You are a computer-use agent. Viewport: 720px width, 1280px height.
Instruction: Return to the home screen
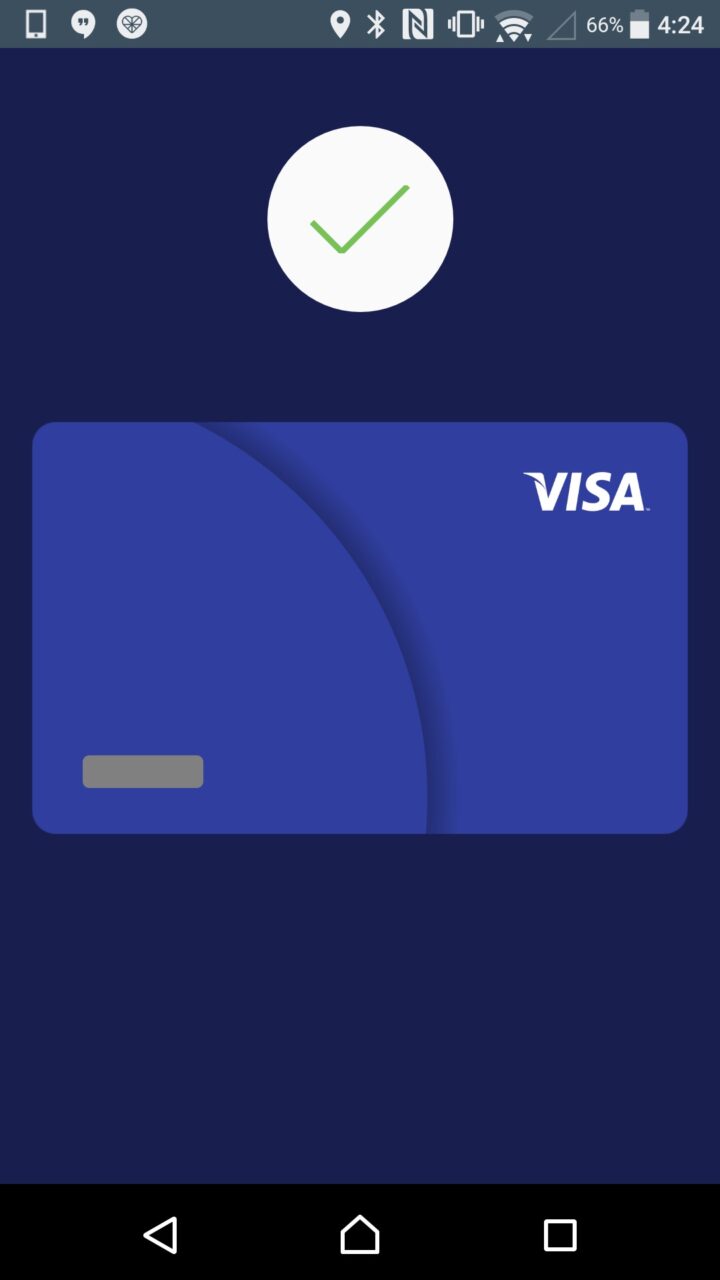click(x=360, y=1235)
